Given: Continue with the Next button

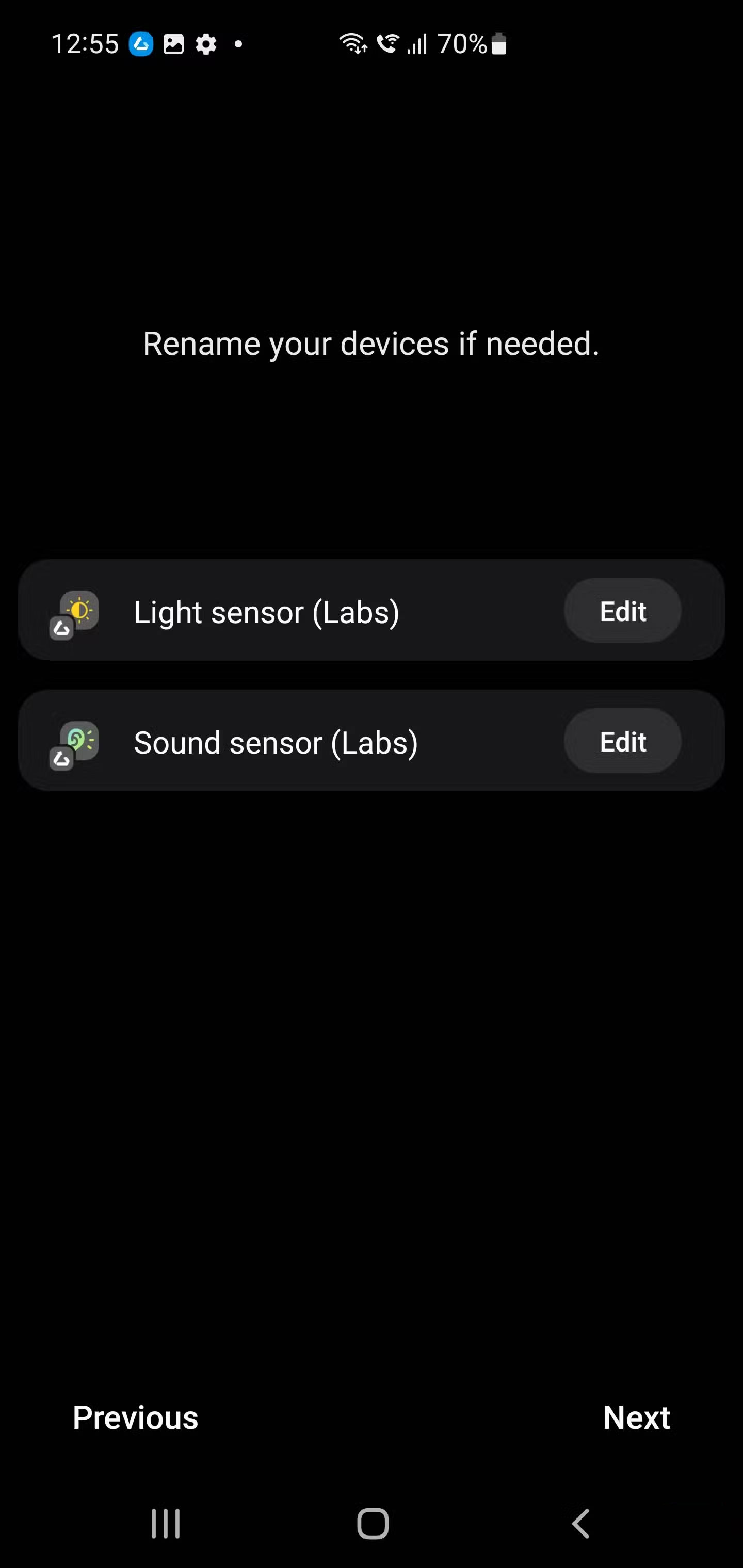Looking at the screenshot, I should coord(636,1418).
